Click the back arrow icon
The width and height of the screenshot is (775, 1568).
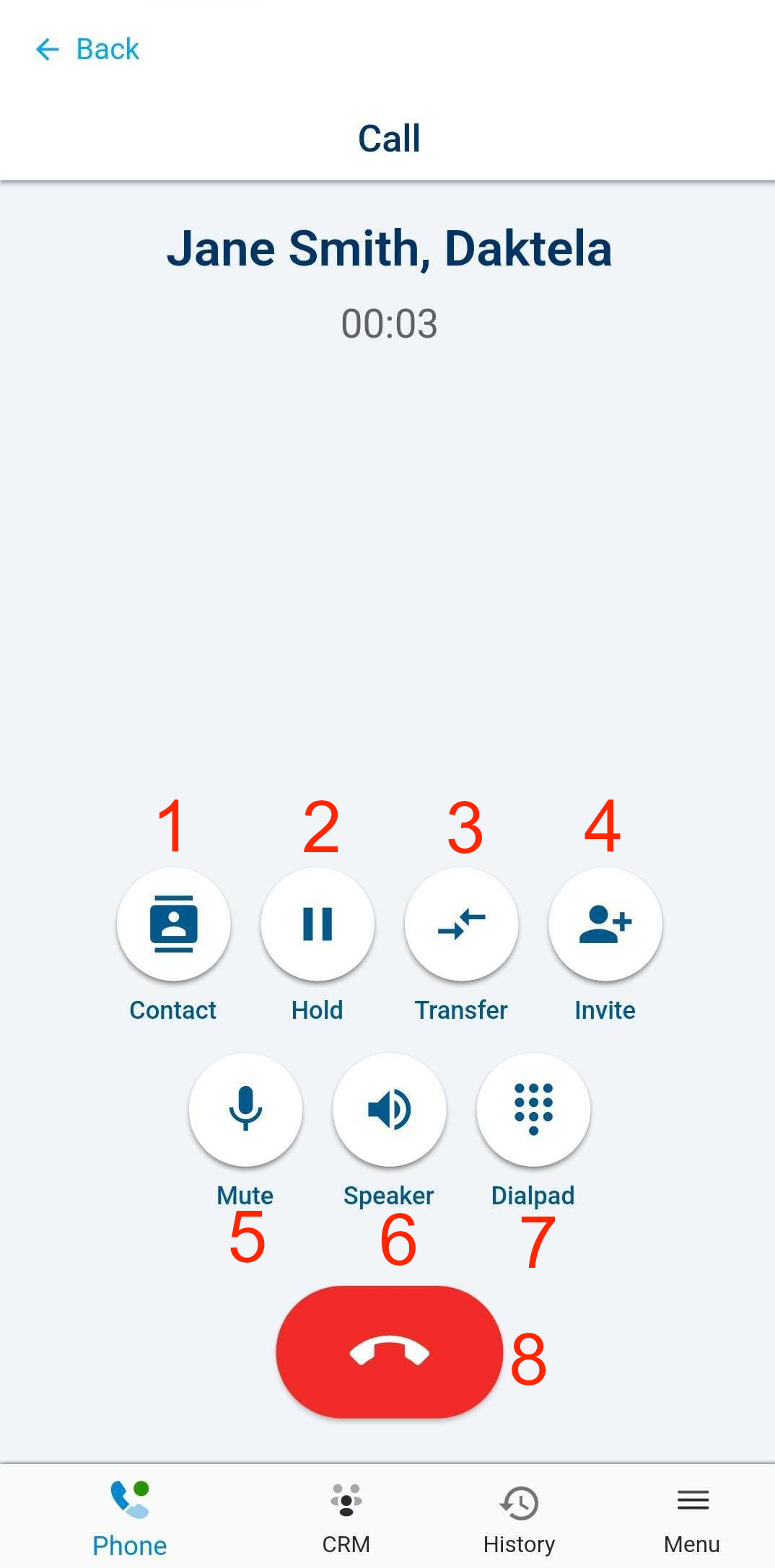click(x=48, y=49)
